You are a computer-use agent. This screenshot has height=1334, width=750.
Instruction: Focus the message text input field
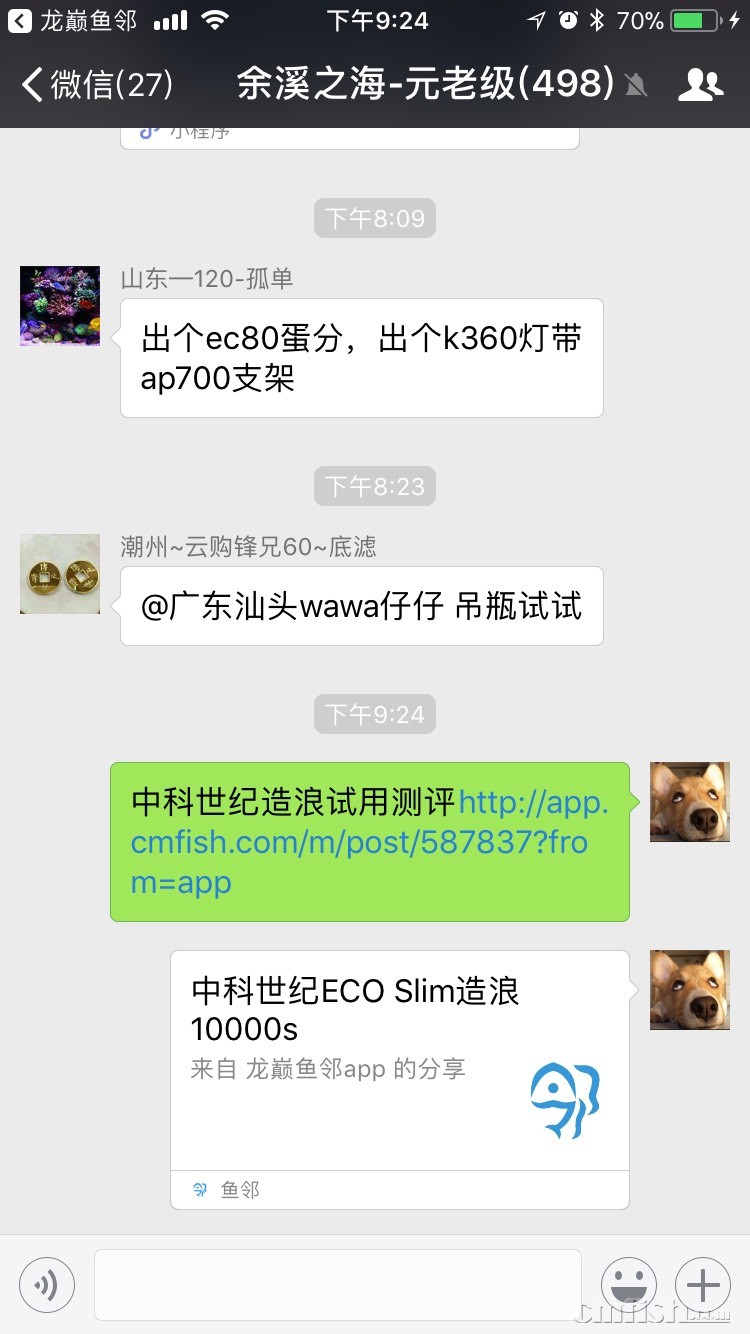(338, 1285)
